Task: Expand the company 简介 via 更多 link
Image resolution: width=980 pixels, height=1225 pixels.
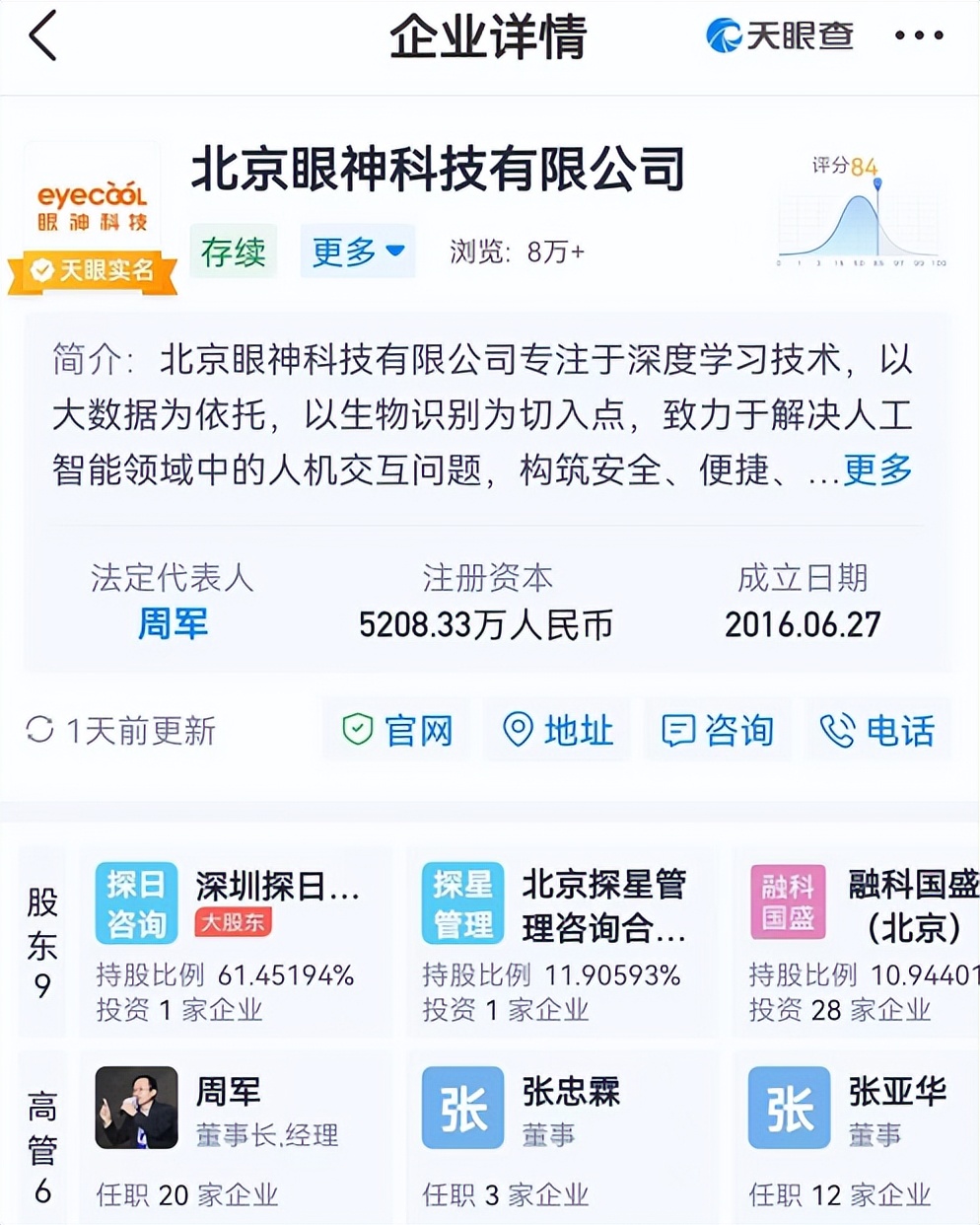Action: 877,472
